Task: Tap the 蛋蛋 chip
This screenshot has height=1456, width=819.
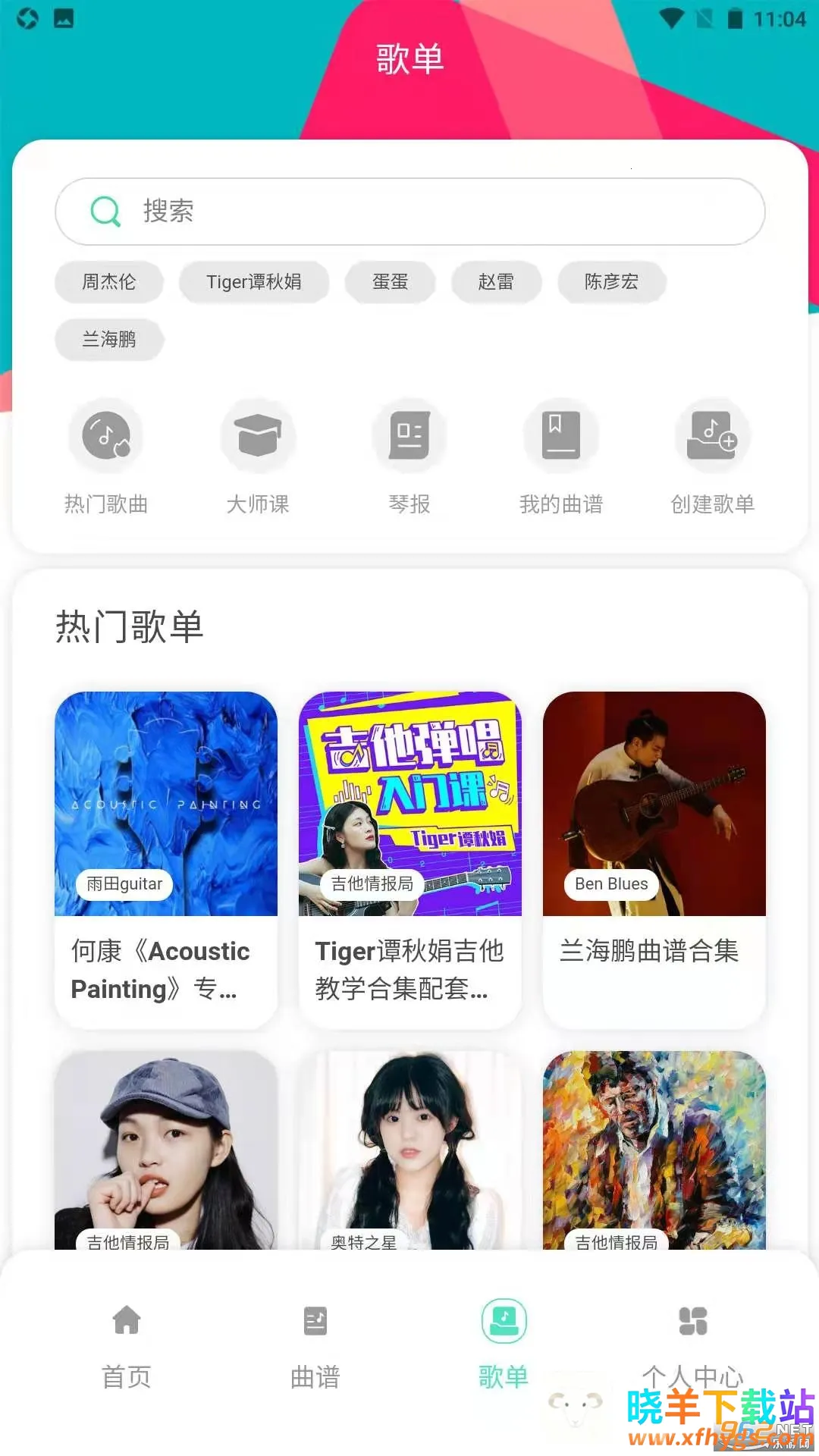Action: click(x=391, y=282)
